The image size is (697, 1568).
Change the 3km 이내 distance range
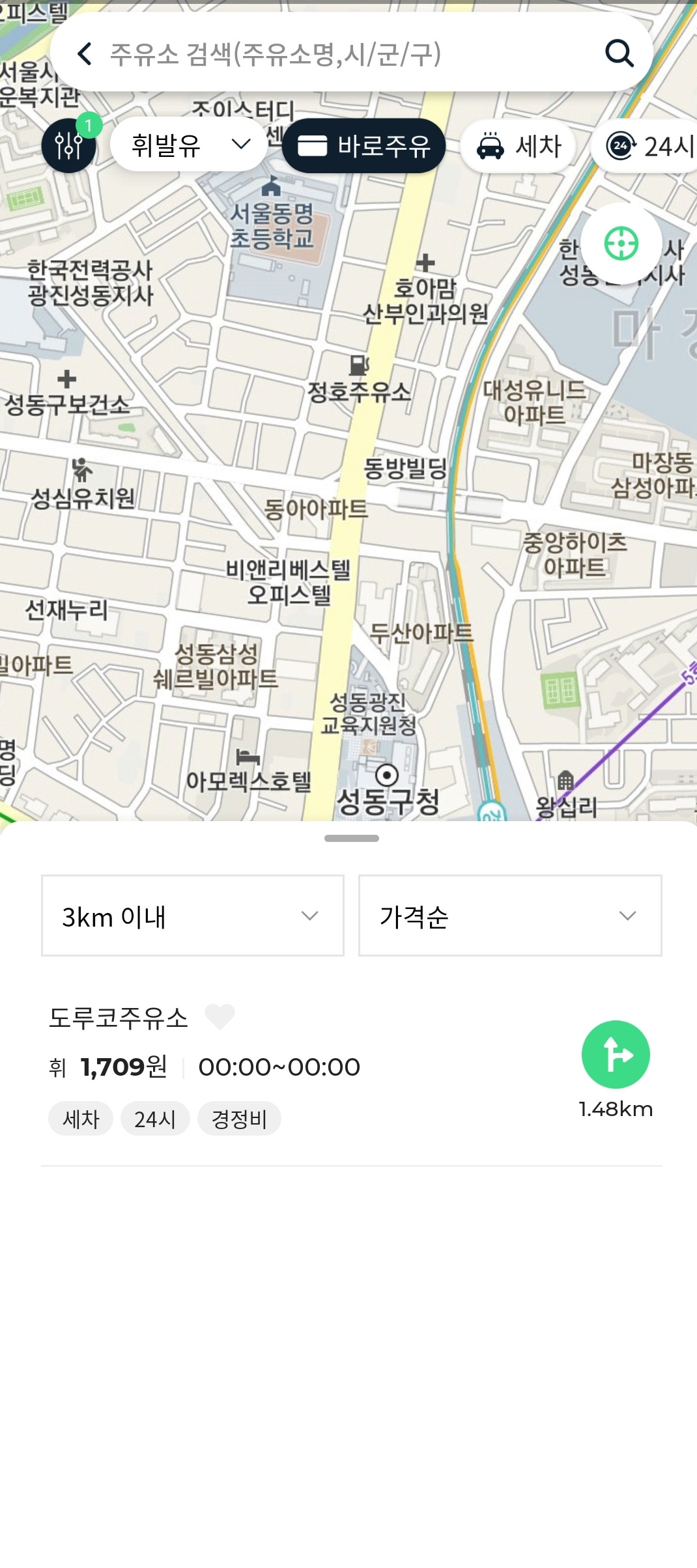coord(193,916)
